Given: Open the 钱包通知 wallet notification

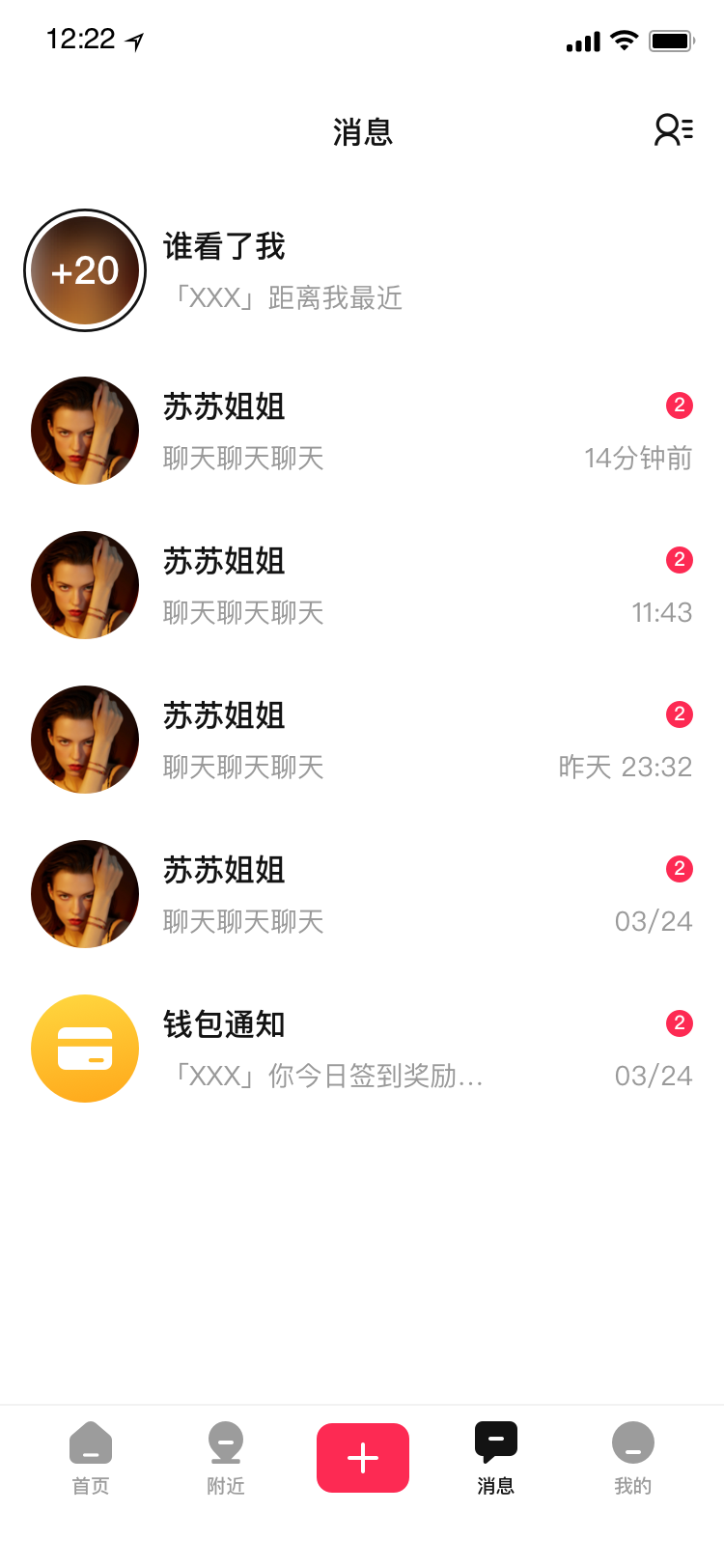Looking at the screenshot, I should tap(361, 1049).
